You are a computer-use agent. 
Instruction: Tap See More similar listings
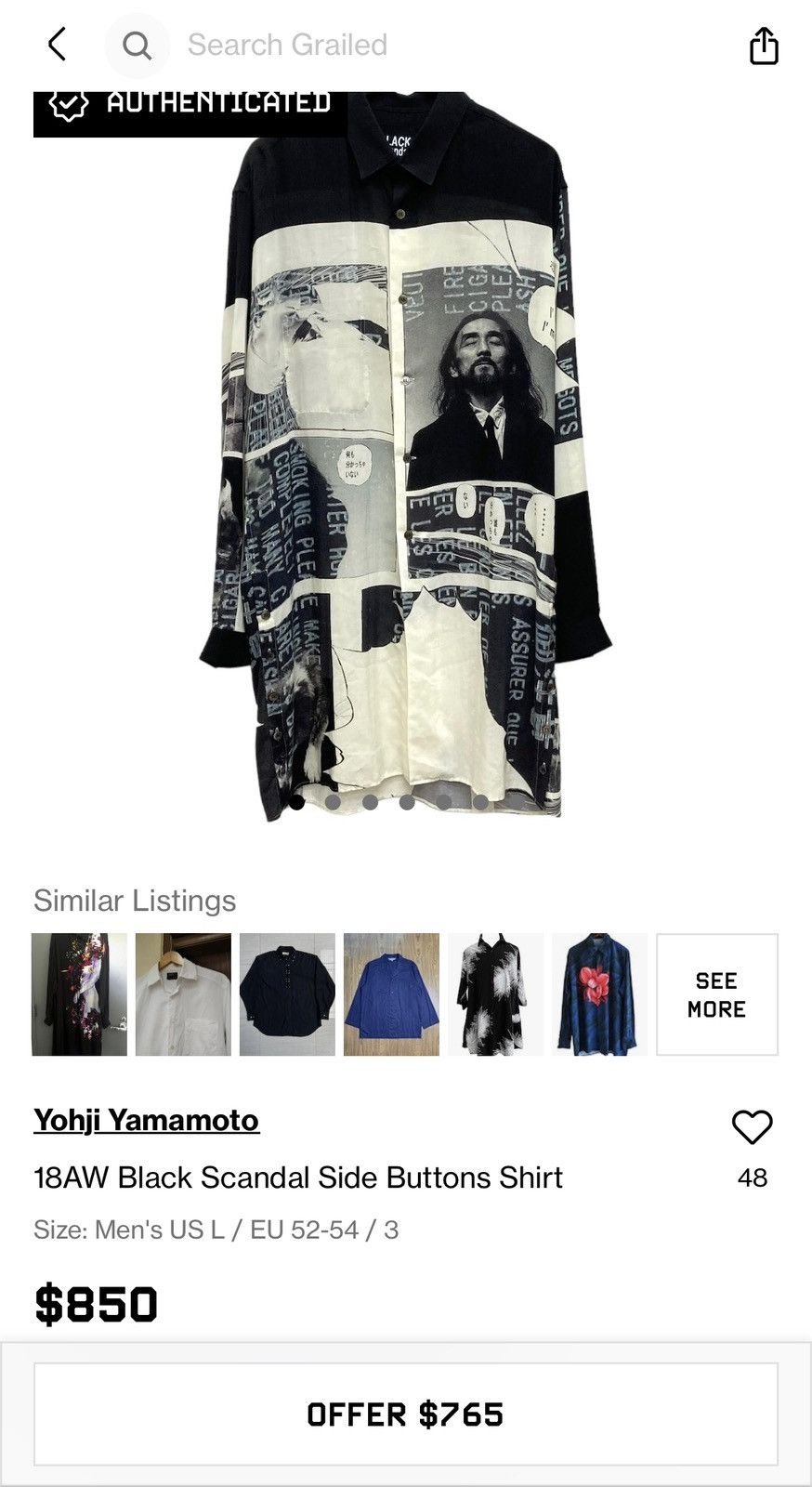(x=717, y=994)
